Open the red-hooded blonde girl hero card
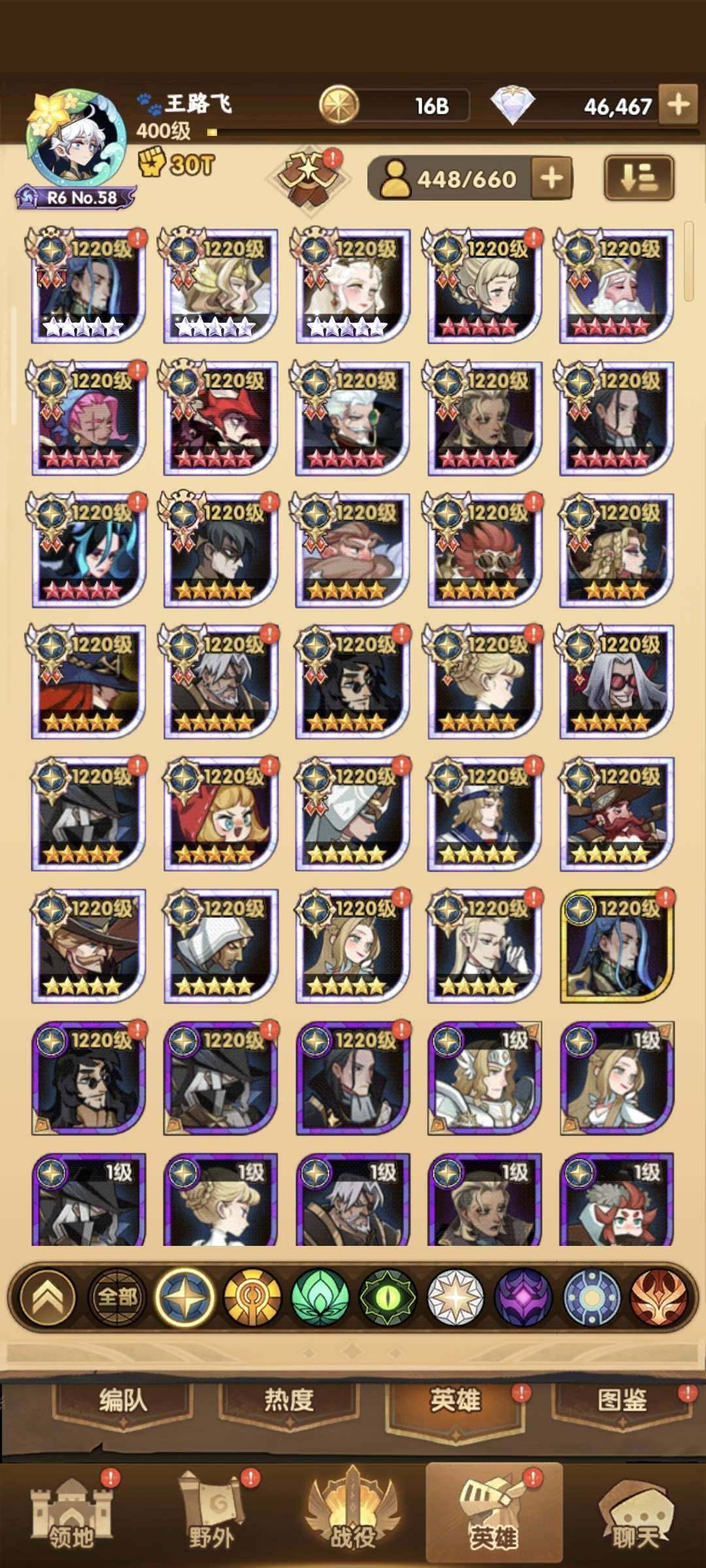 coord(220,813)
